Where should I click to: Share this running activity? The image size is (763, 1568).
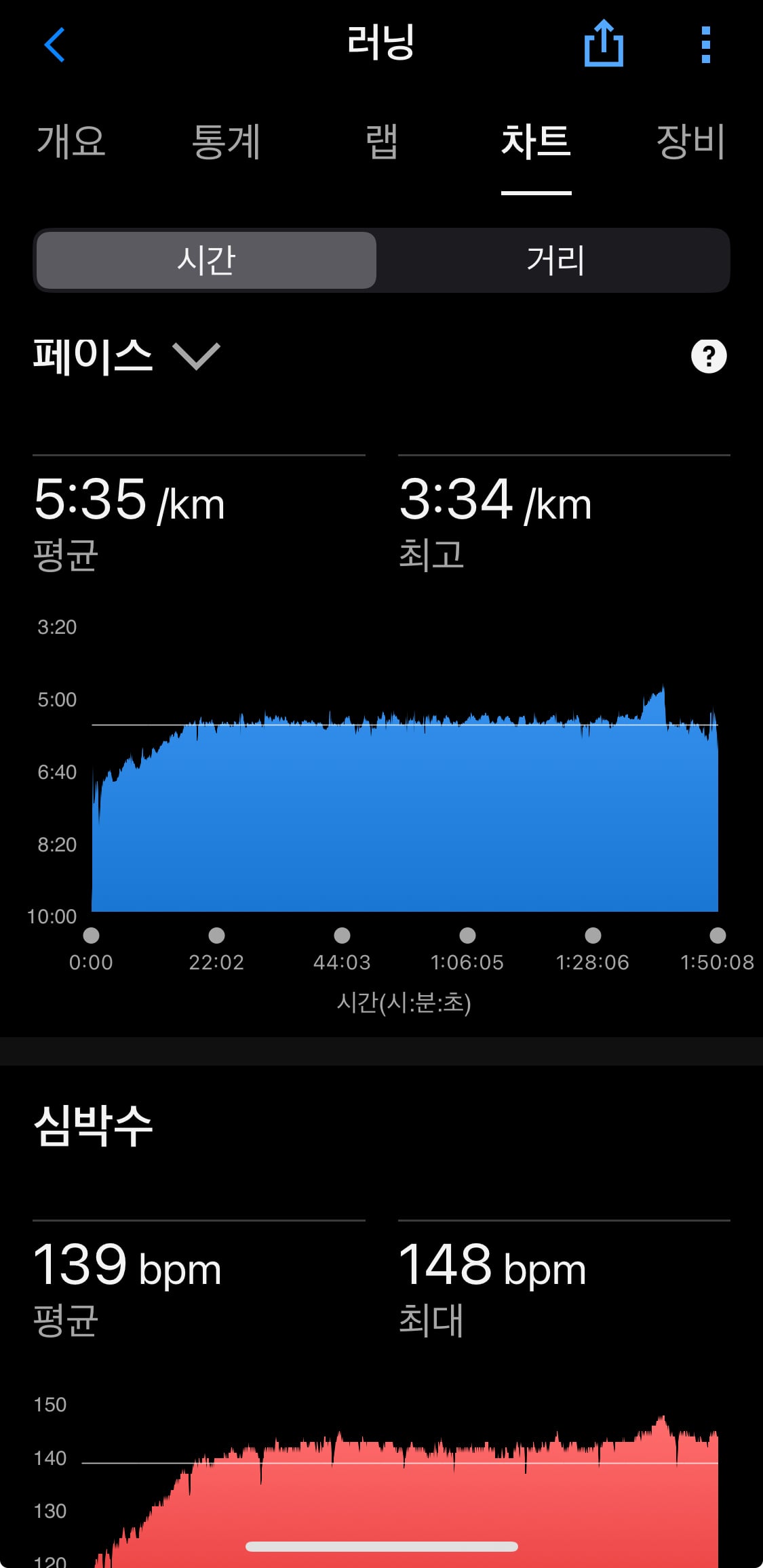coord(604,43)
